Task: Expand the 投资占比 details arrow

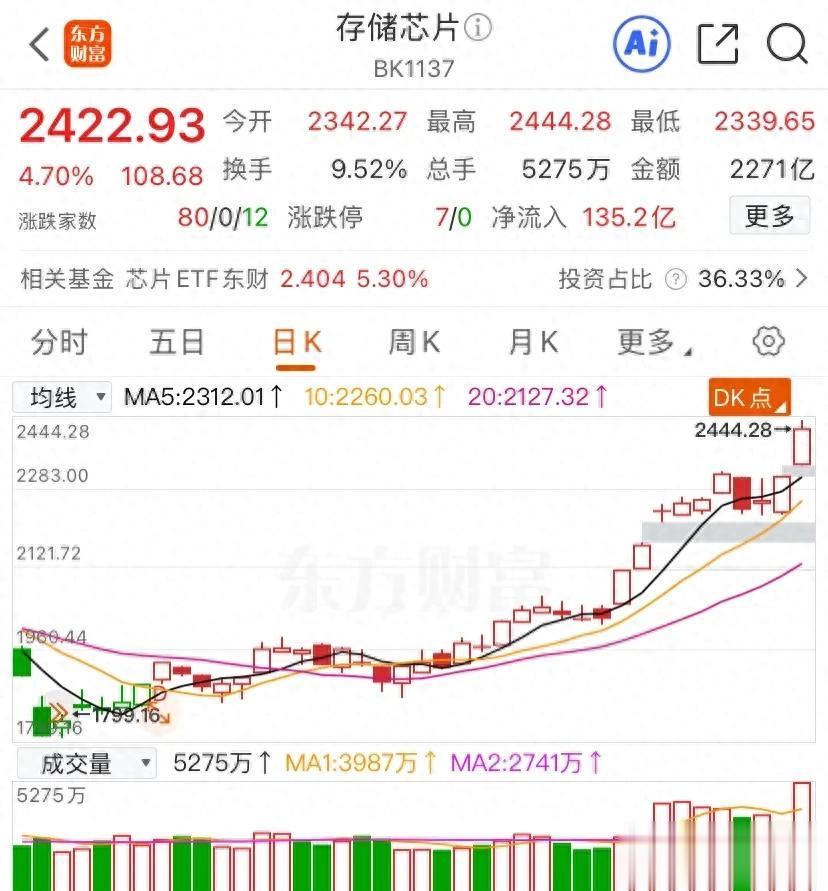Action: 802,279
